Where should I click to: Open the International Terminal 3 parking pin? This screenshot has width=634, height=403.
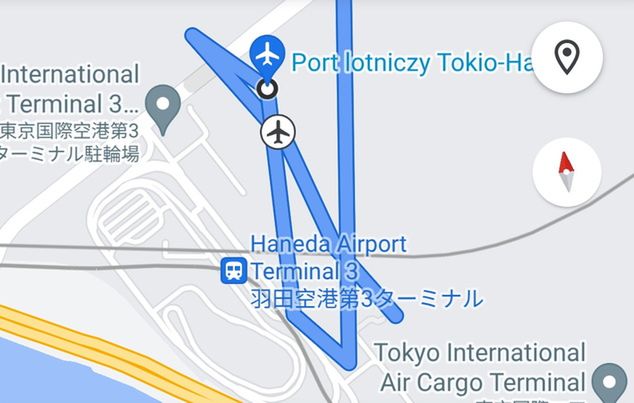click(162, 102)
